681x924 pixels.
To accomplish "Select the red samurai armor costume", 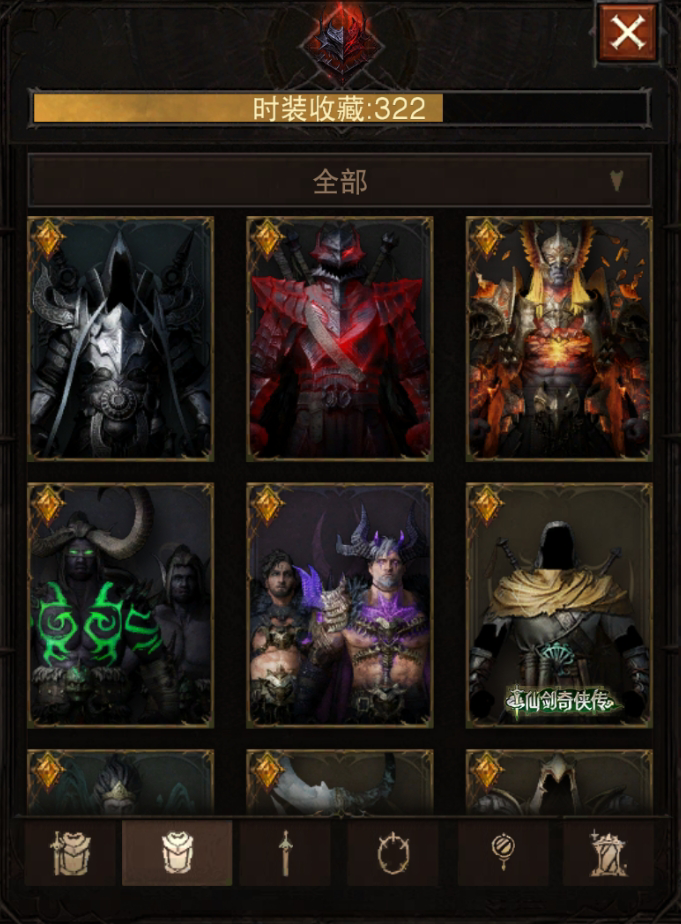I will (x=340, y=339).
